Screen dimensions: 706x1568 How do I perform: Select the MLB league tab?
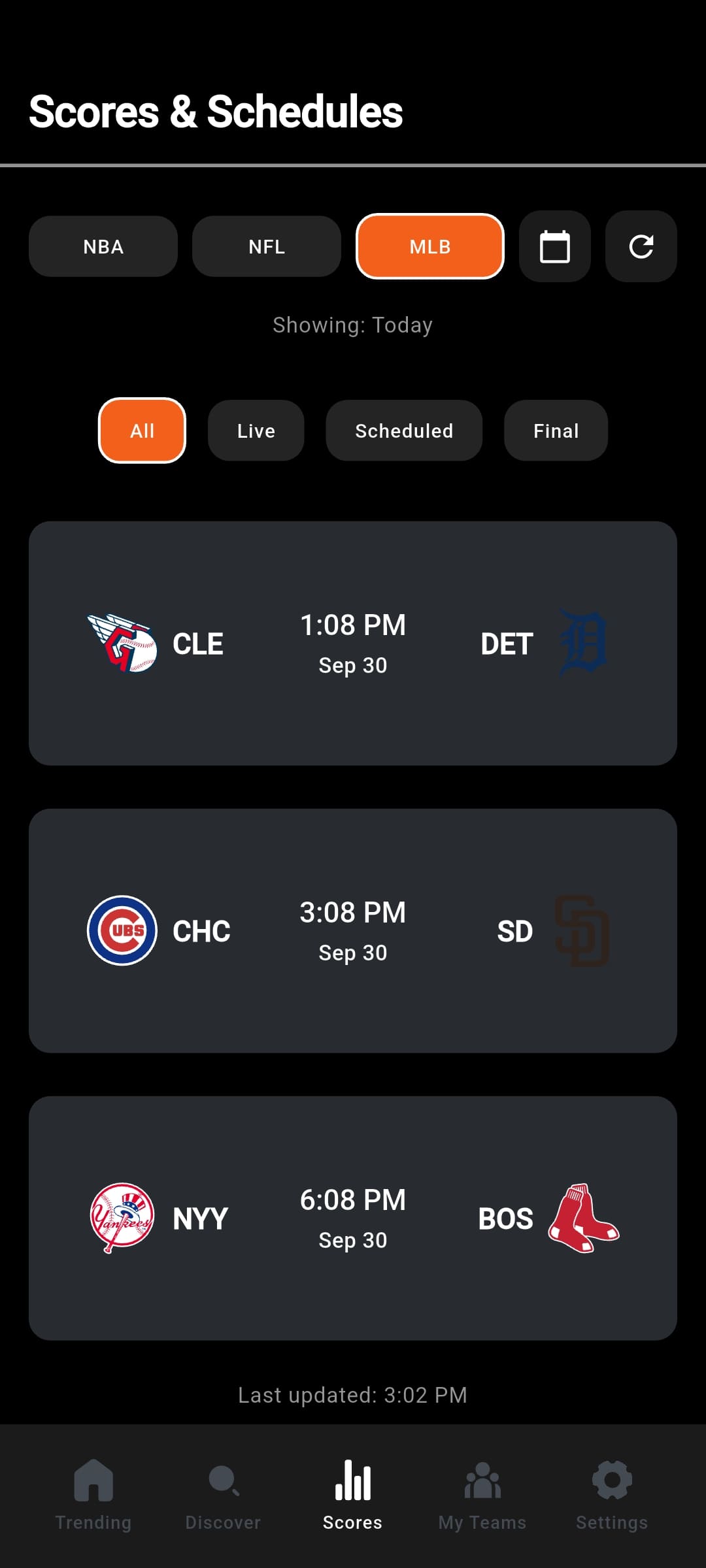click(429, 247)
